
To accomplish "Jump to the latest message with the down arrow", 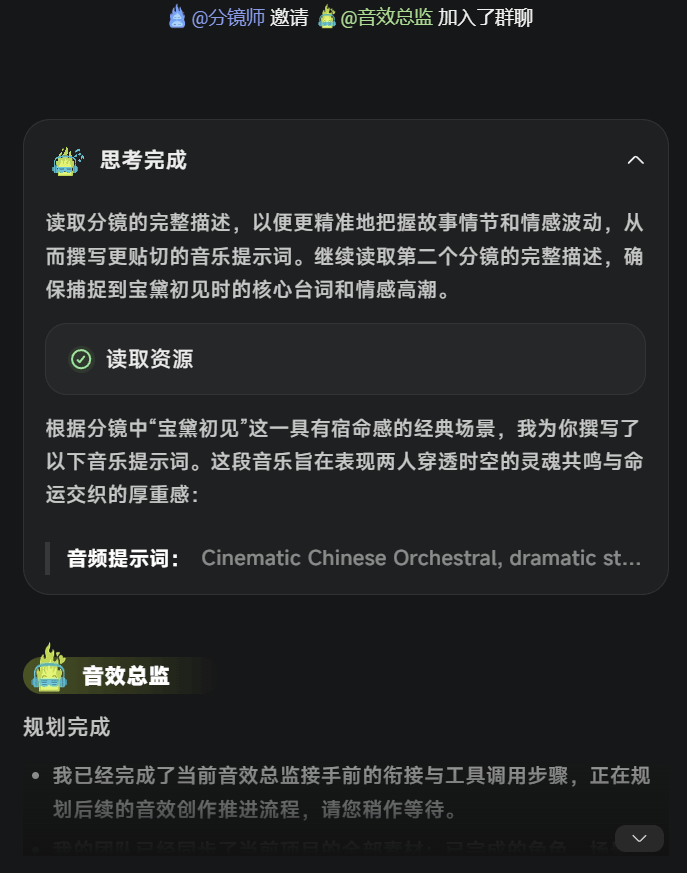I will pyautogui.click(x=639, y=838).
